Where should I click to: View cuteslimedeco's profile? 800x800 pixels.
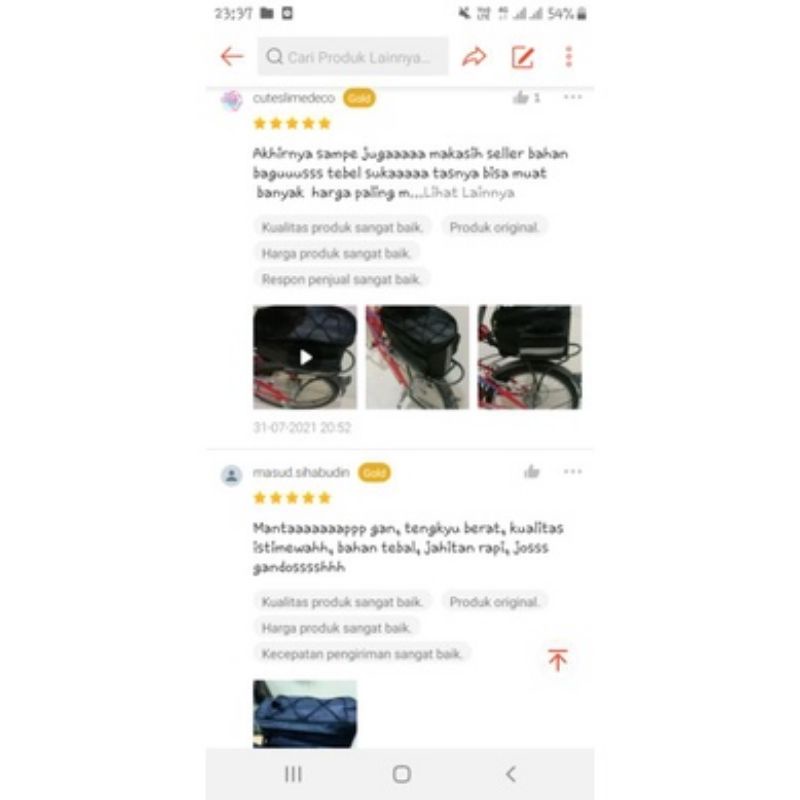click(232, 100)
